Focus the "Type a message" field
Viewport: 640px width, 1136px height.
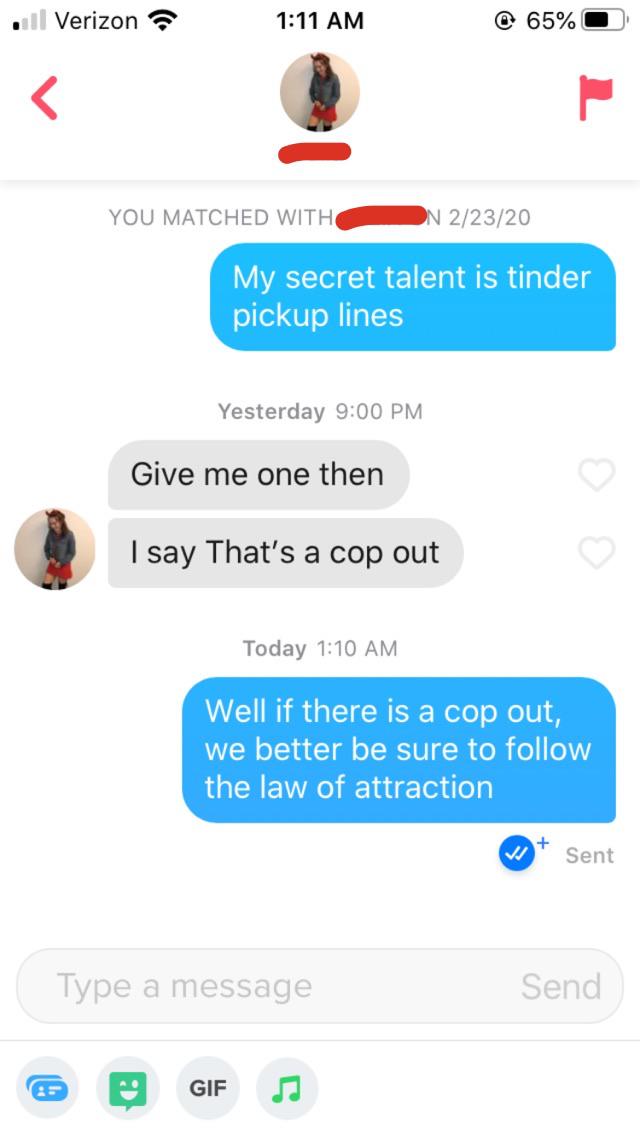[320, 986]
